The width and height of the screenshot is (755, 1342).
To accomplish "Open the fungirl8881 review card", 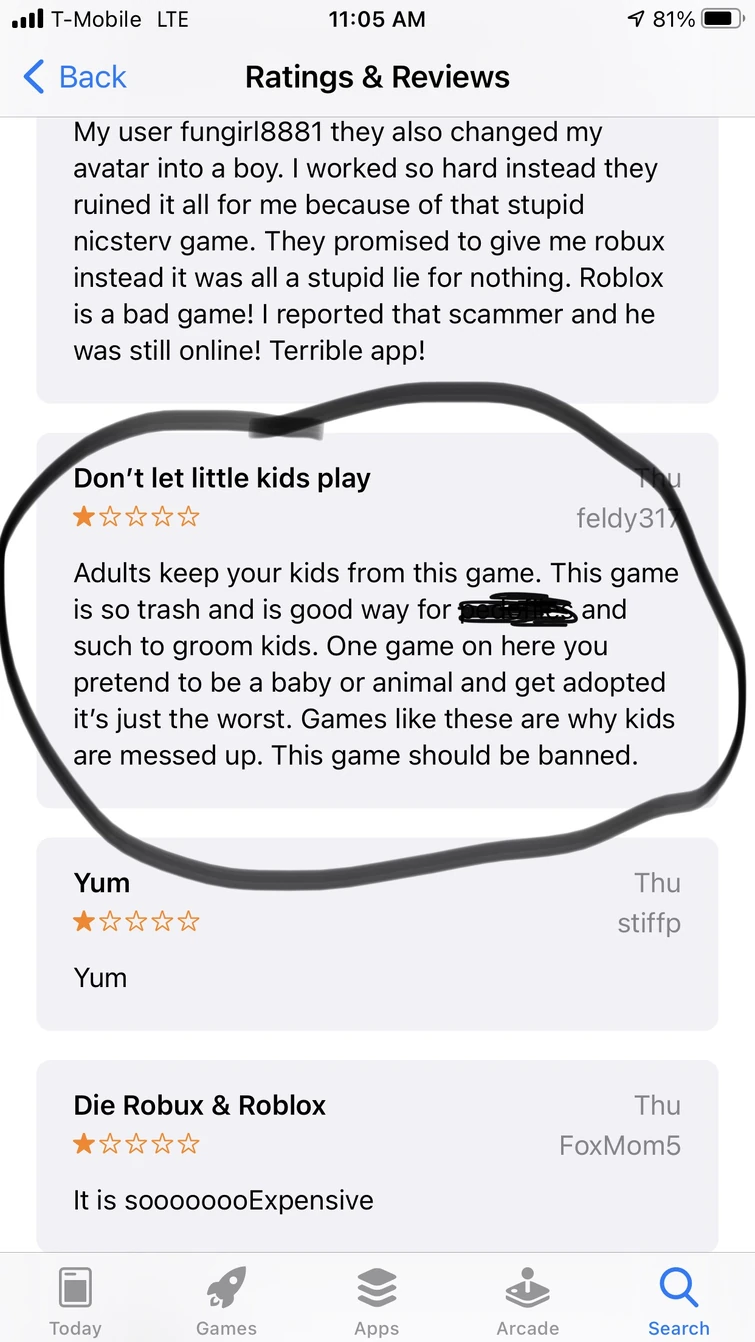I will (377, 250).
